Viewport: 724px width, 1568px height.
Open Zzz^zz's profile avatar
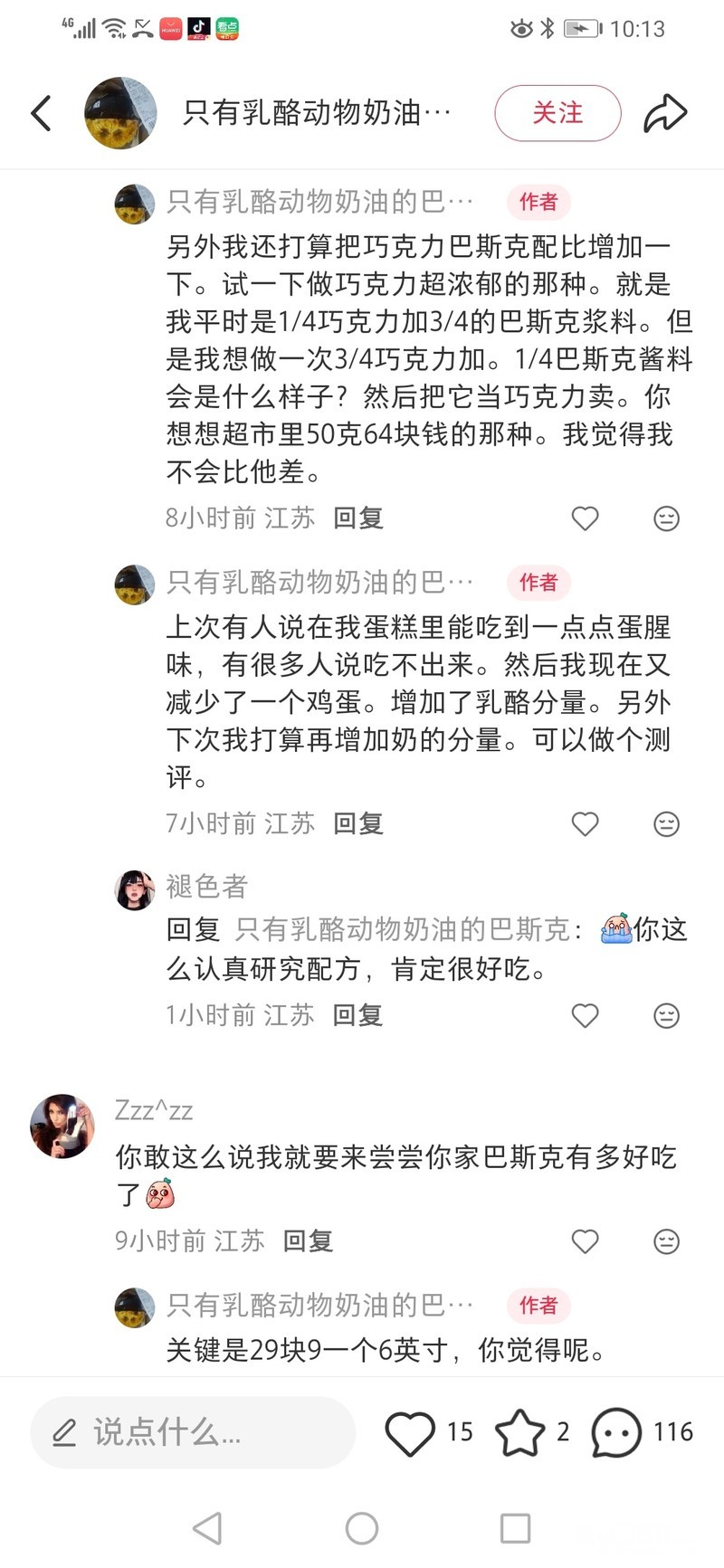pos(62,1126)
